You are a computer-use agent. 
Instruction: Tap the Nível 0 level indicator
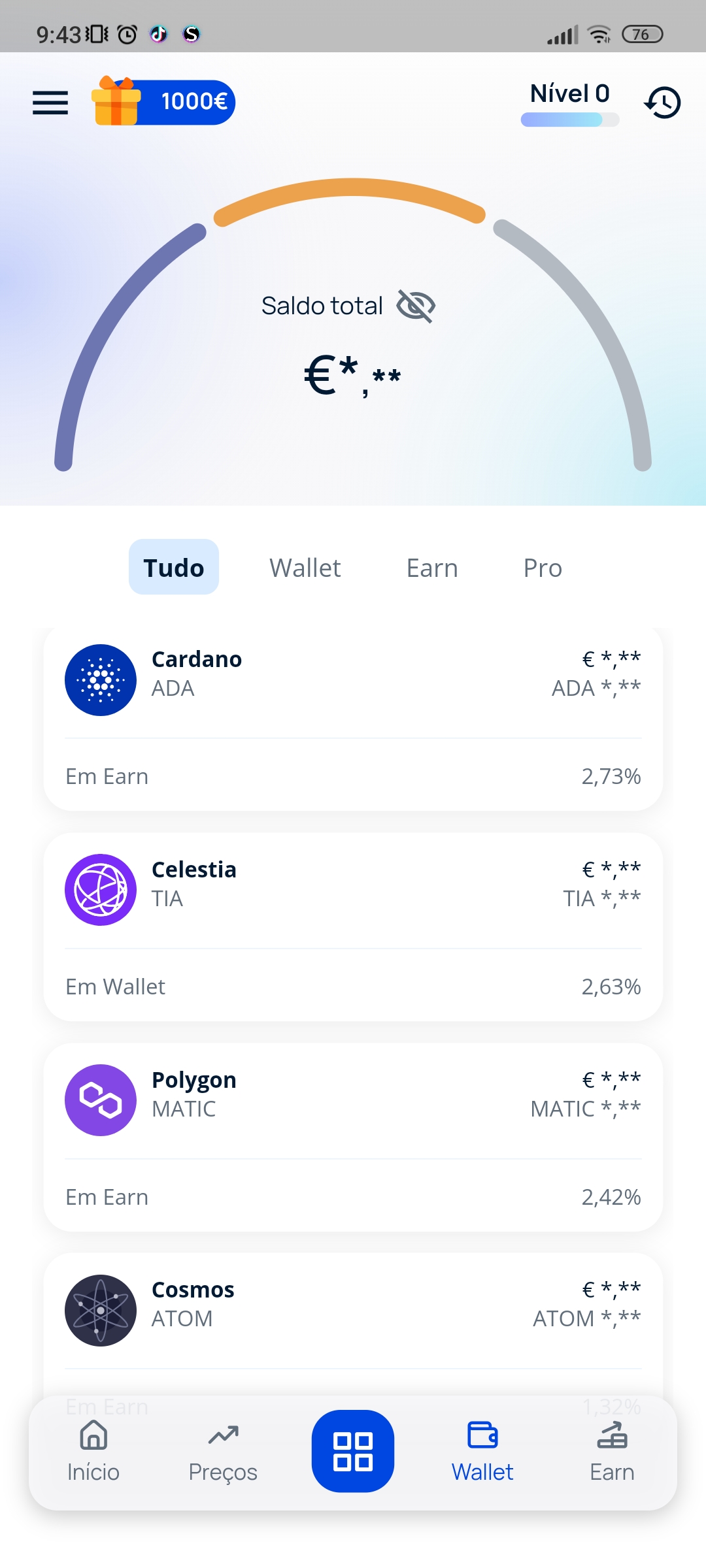(x=570, y=103)
